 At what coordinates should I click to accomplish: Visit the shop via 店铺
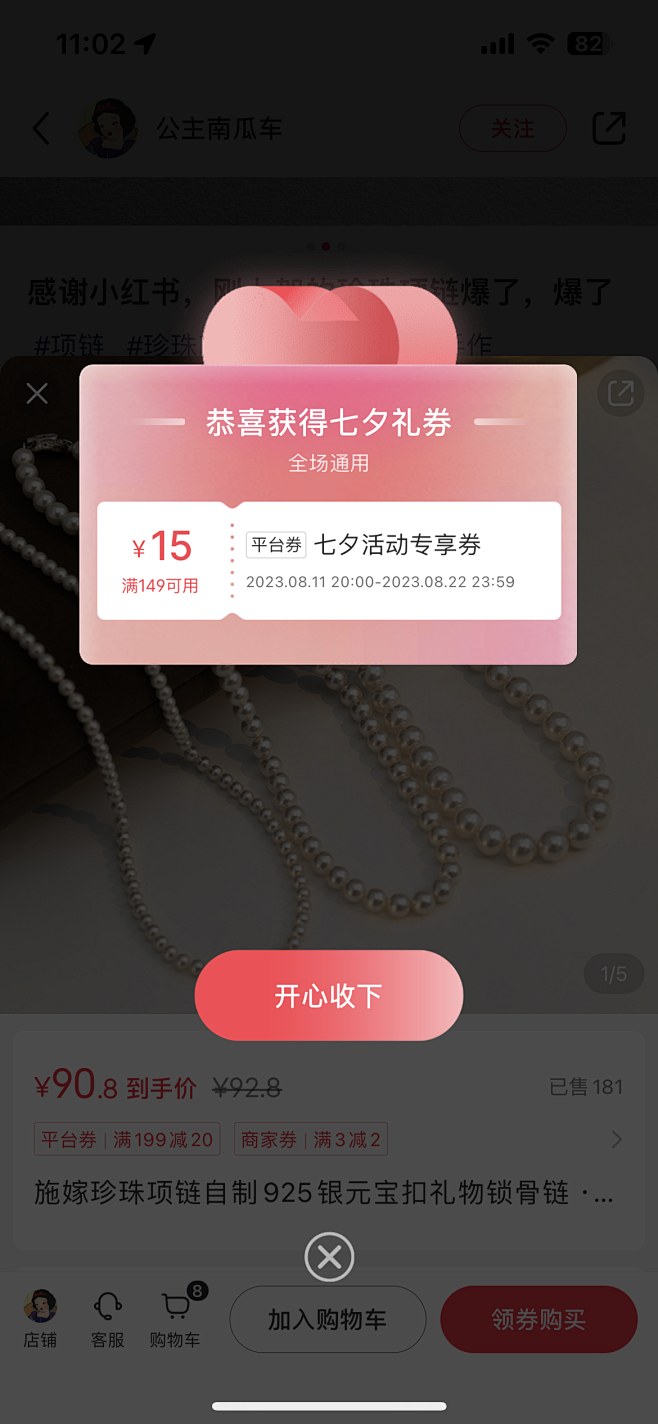tap(40, 1319)
